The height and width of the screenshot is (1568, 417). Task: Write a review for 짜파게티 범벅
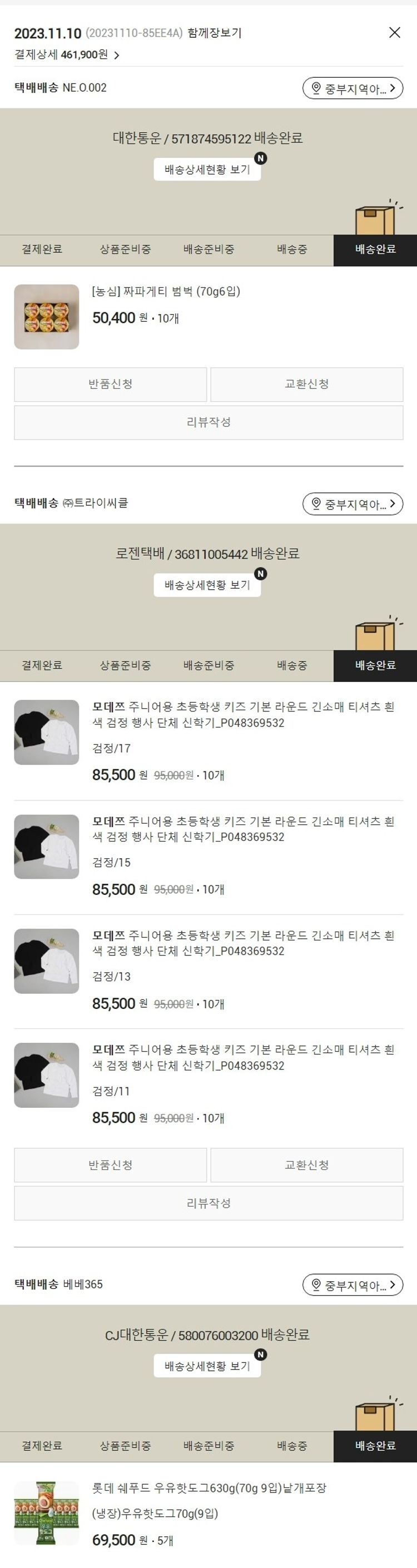pyautogui.click(x=208, y=422)
